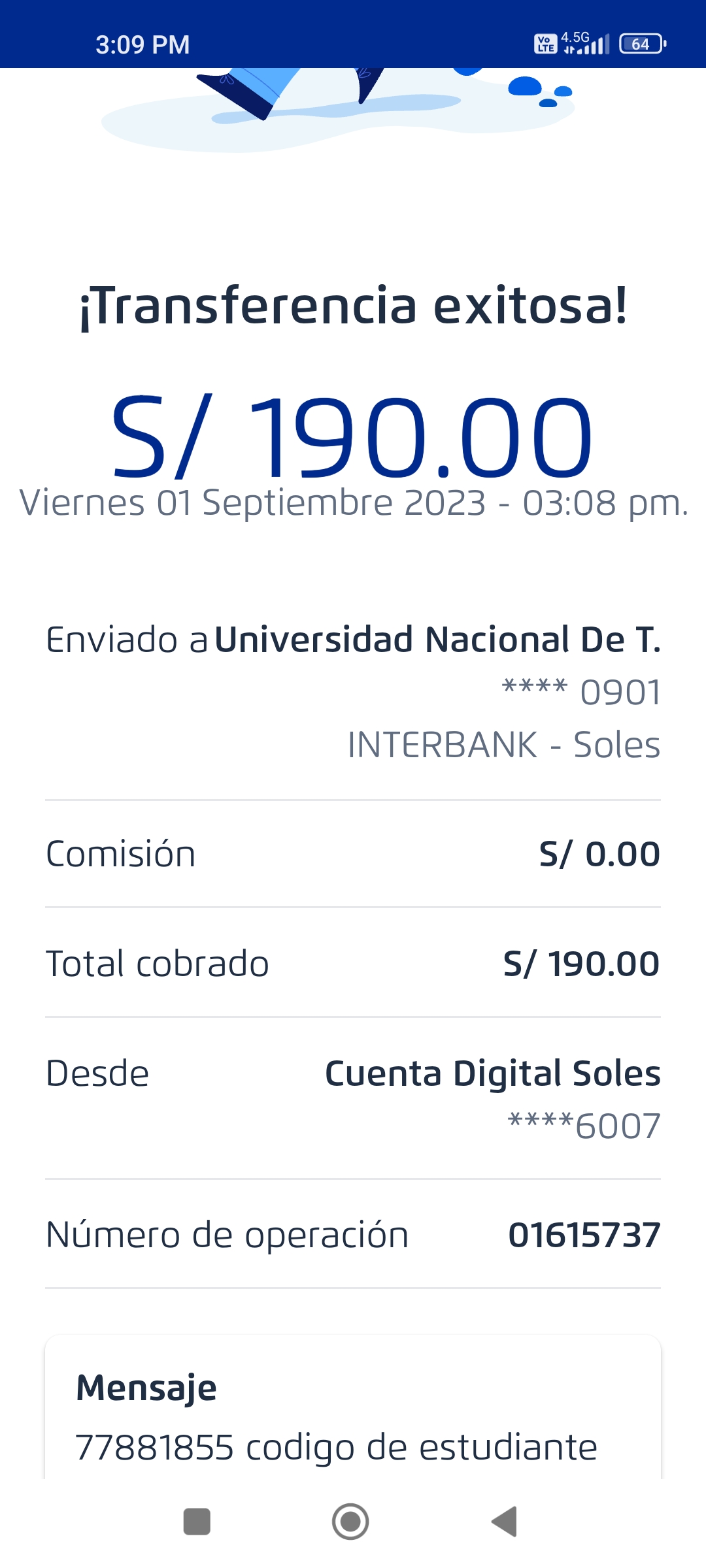
Task: Go to the home screen
Action: click(350, 1522)
